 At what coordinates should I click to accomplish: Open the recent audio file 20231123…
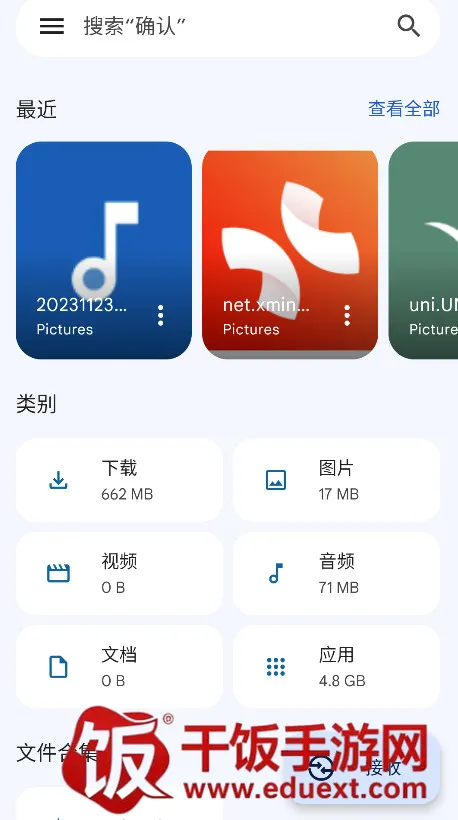click(104, 250)
